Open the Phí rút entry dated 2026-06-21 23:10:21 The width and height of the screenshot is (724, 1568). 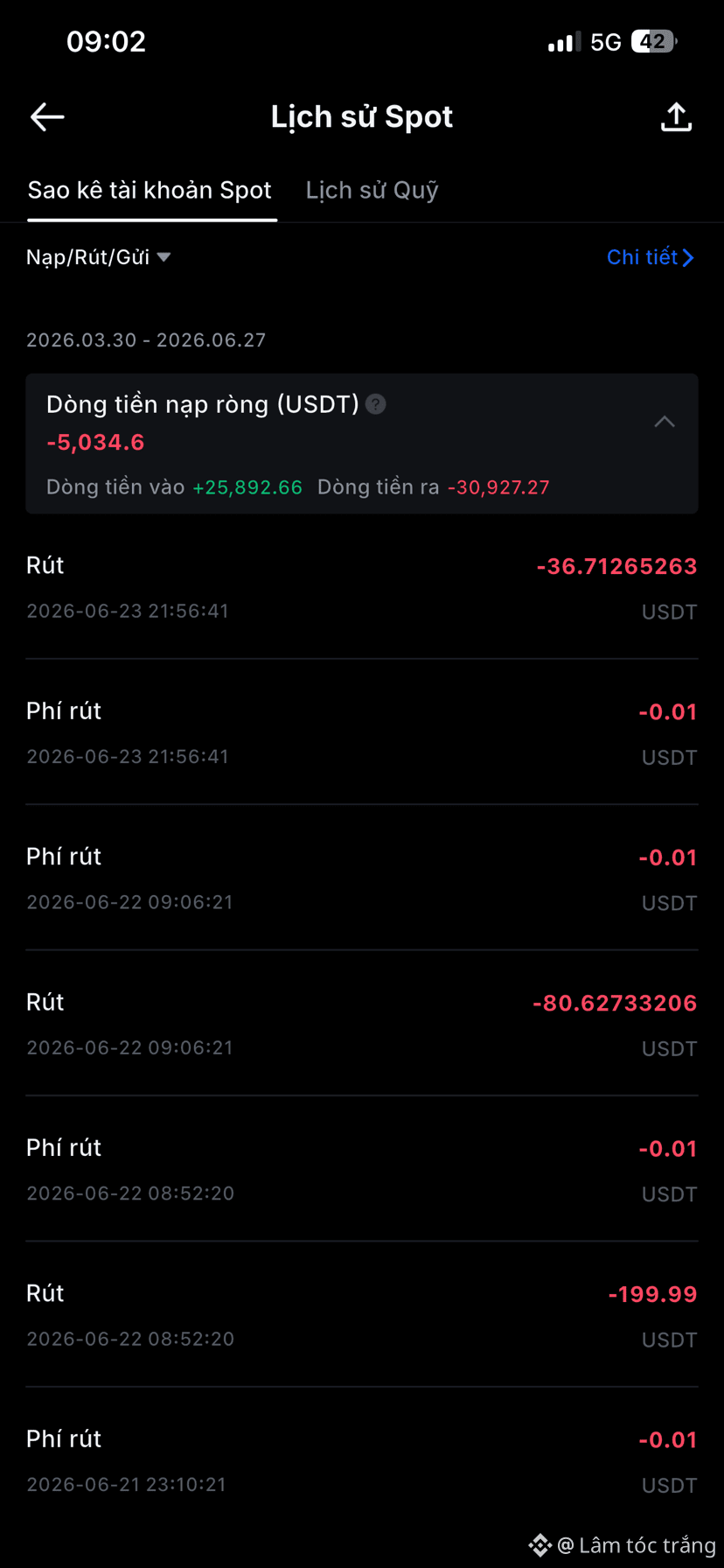click(x=362, y=1460)
